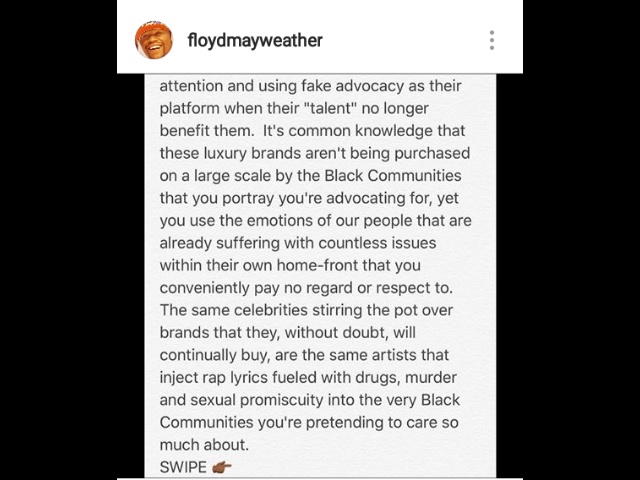640x480 pixels.
Task: Open the post's three-dot options menu
Action: click(x=491, y=41)
